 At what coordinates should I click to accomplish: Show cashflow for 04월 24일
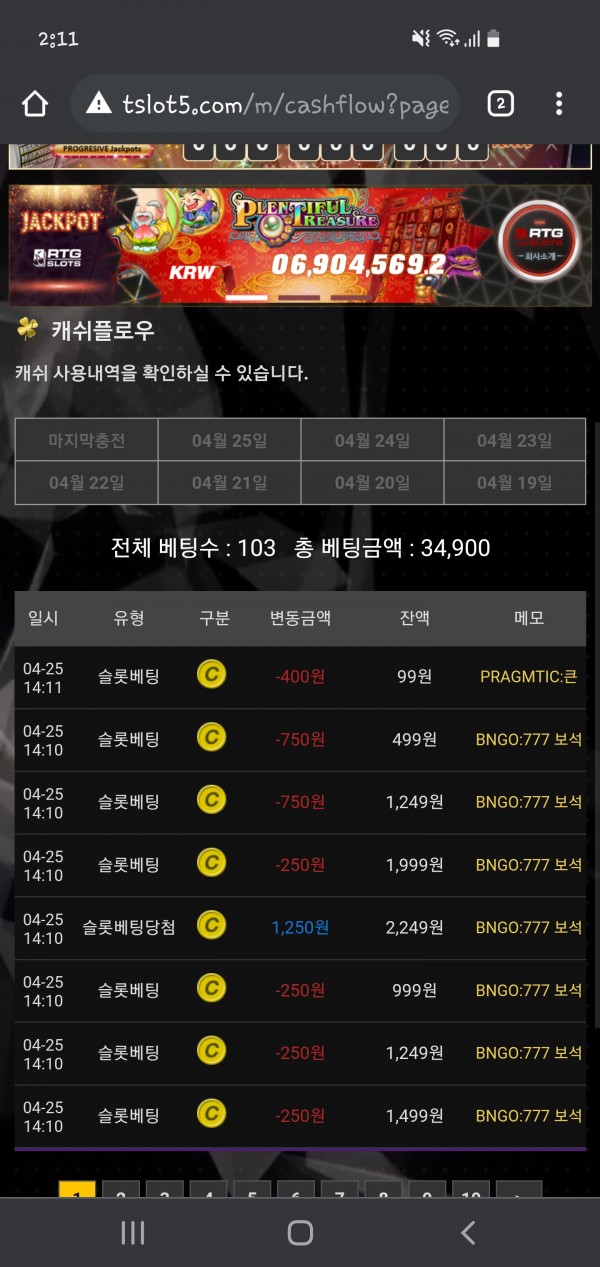coord(372,440)
